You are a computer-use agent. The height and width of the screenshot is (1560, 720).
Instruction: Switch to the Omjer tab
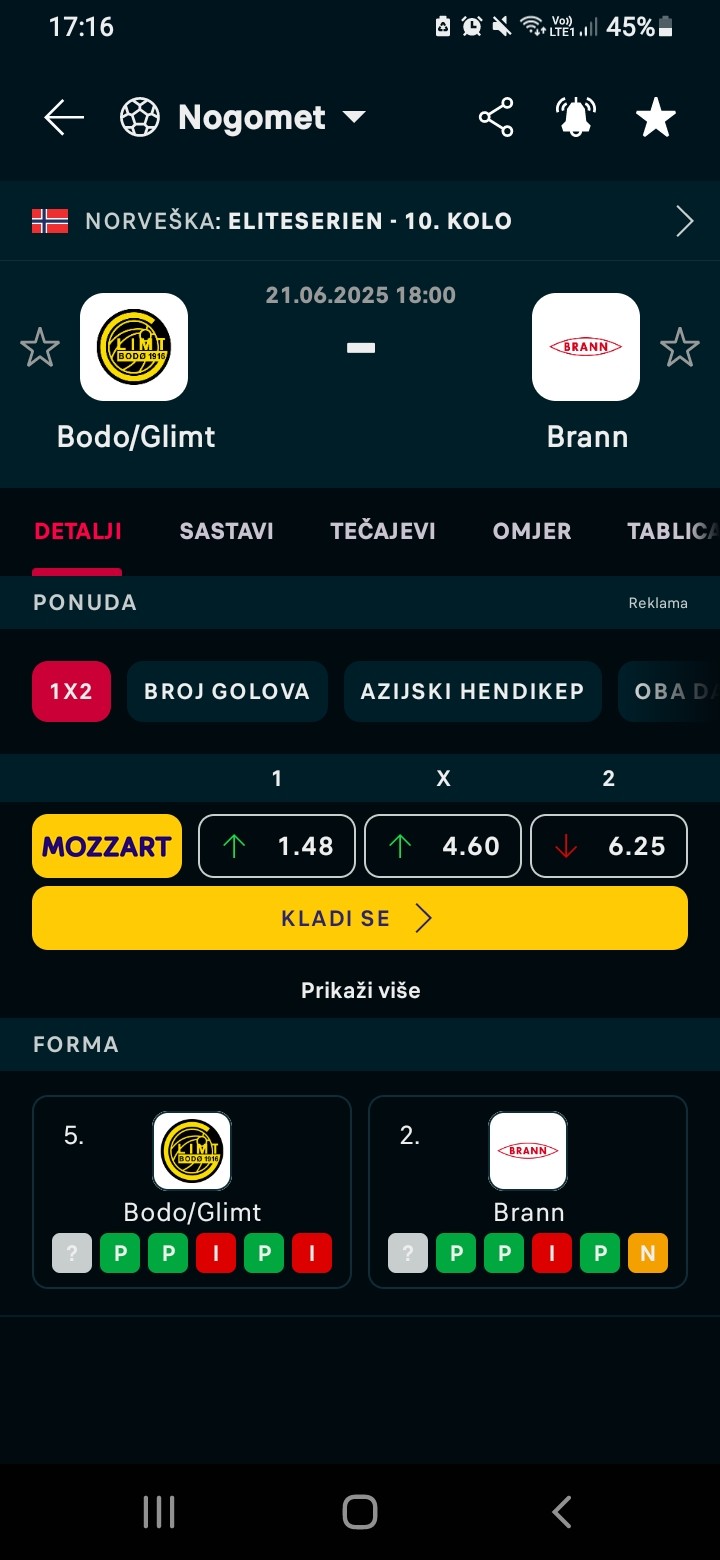point(532,531)
